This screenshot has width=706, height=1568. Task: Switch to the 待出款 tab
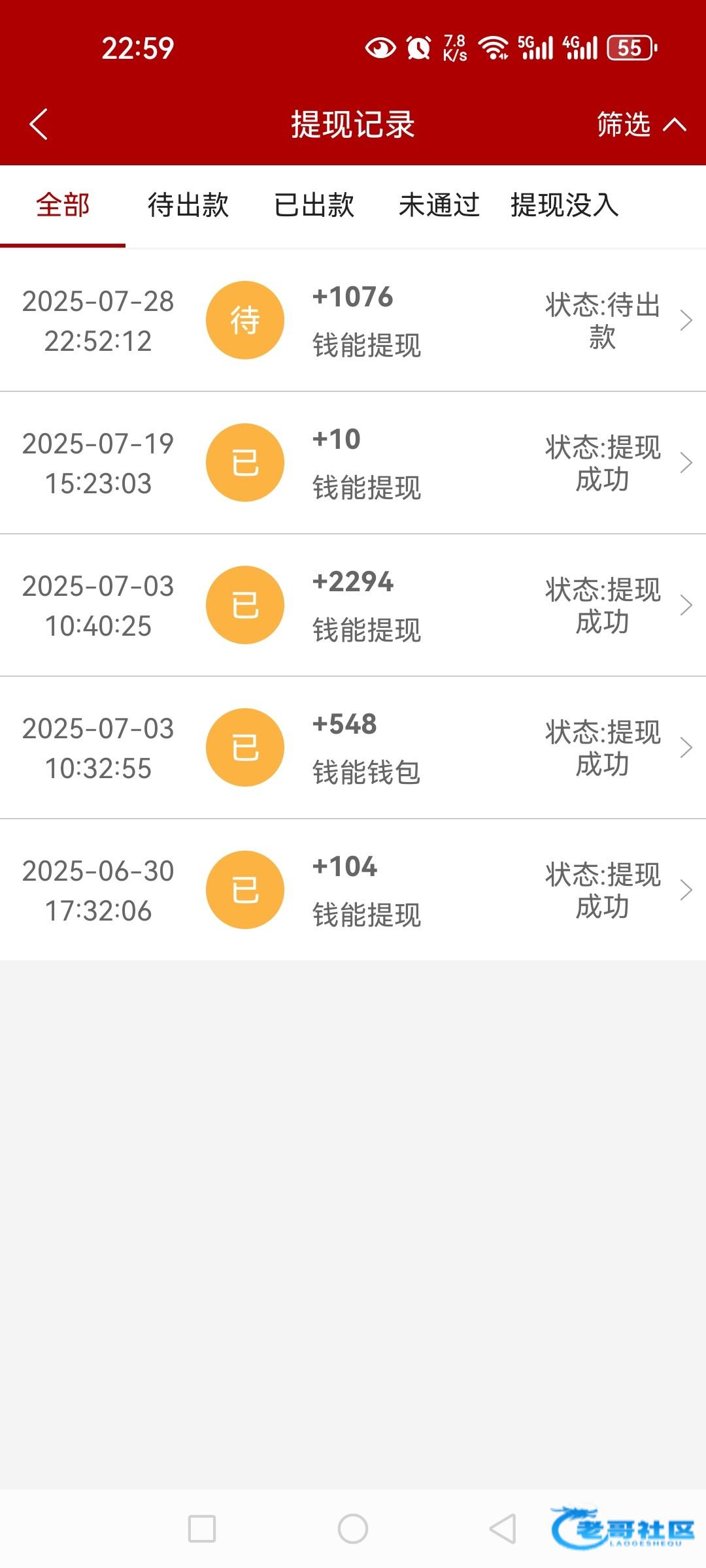pos(188,205)
